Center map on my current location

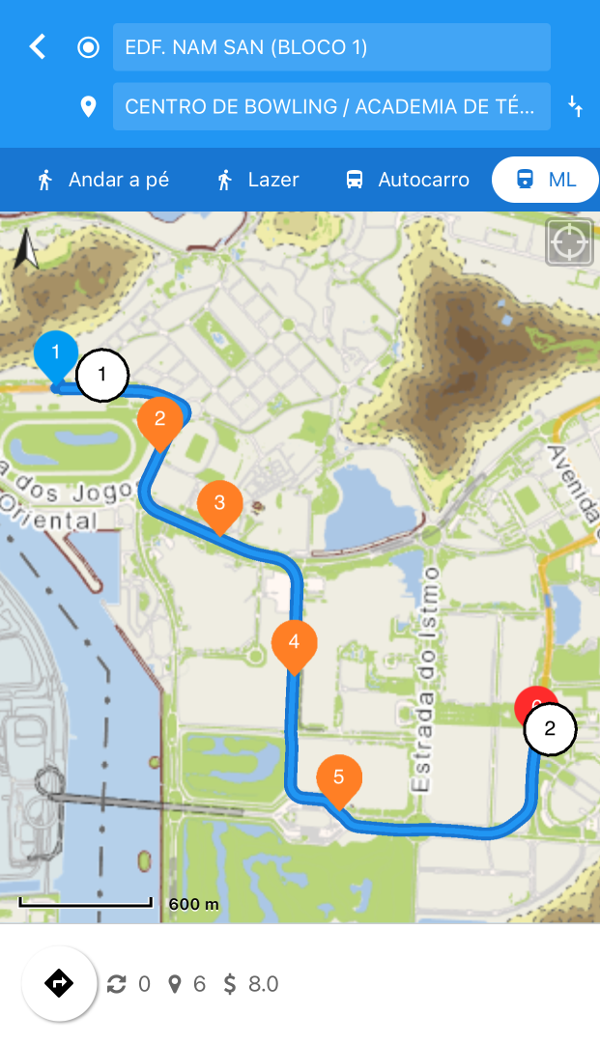569,242
